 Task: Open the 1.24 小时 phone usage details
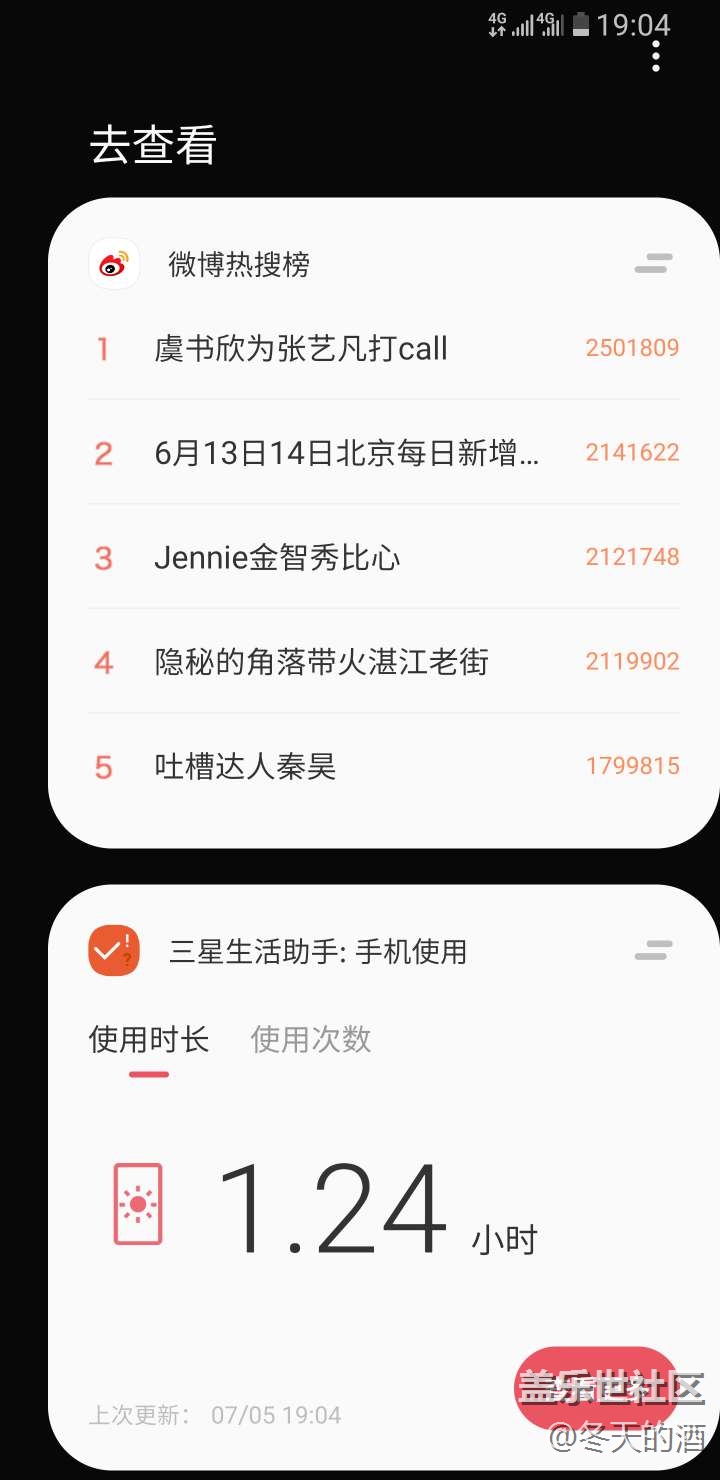coord(325,1211)
